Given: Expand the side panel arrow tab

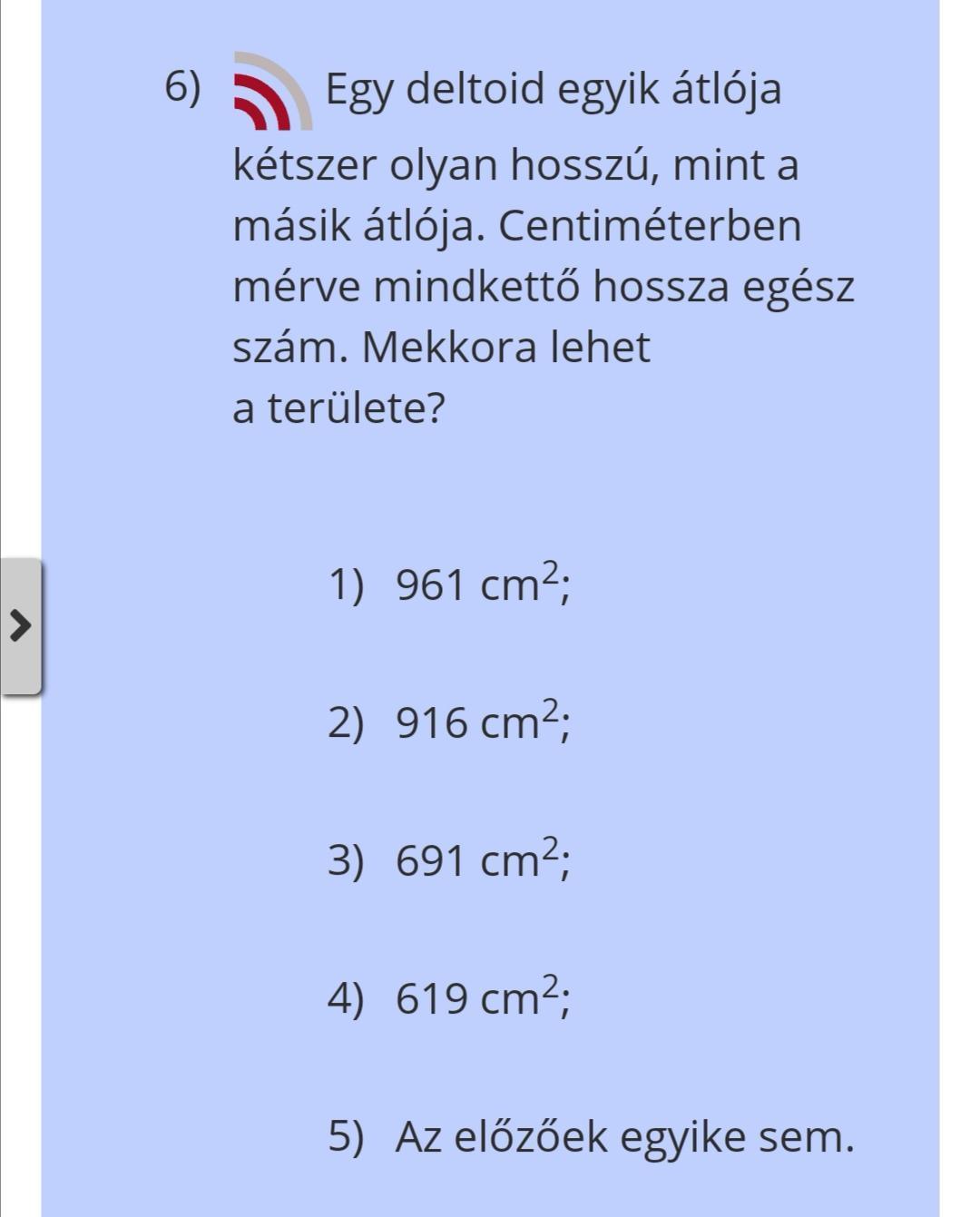Looking at the screenshot, I should click(20, 625).
